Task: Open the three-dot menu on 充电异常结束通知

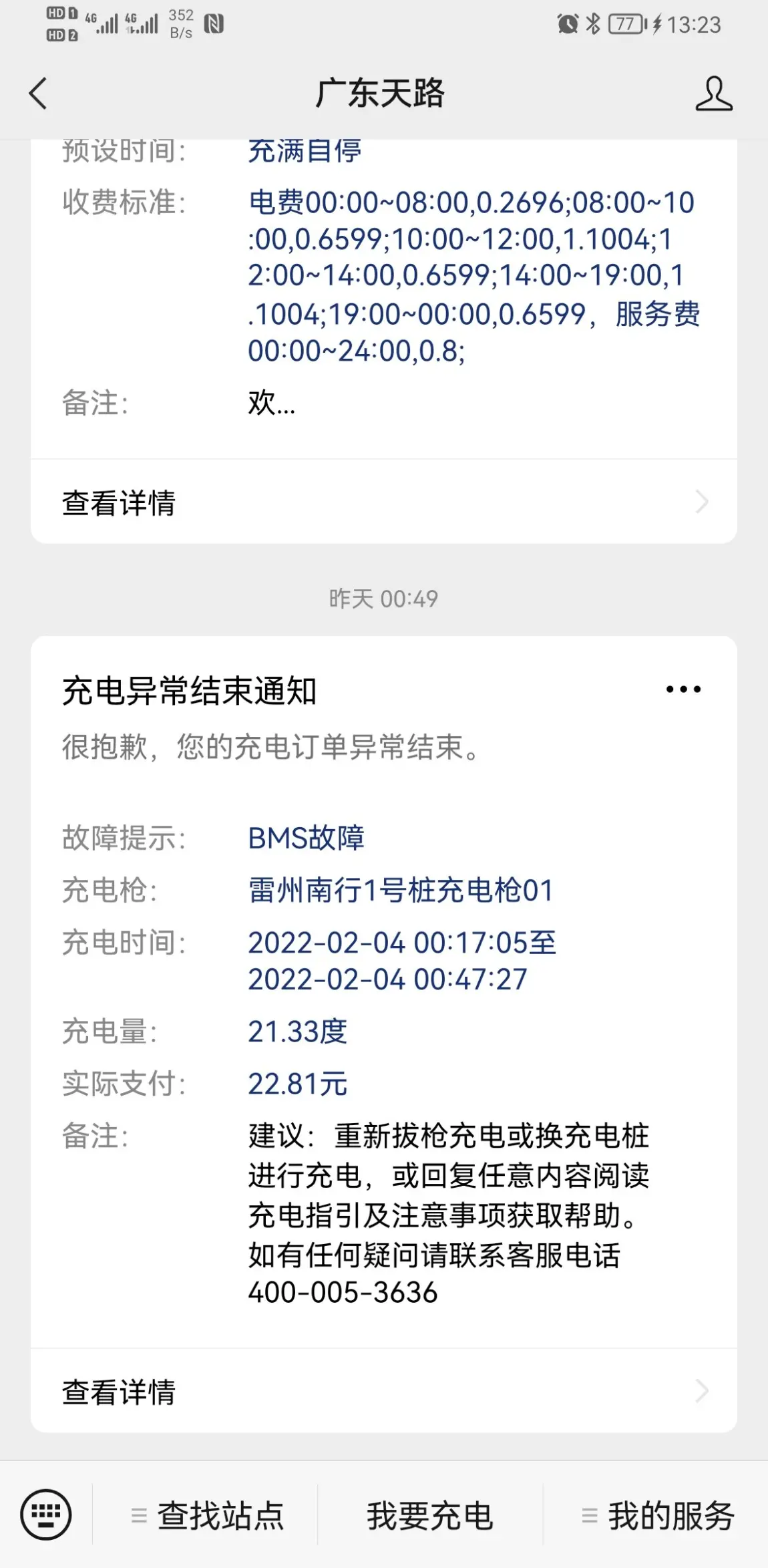Action: pos(683,689)
